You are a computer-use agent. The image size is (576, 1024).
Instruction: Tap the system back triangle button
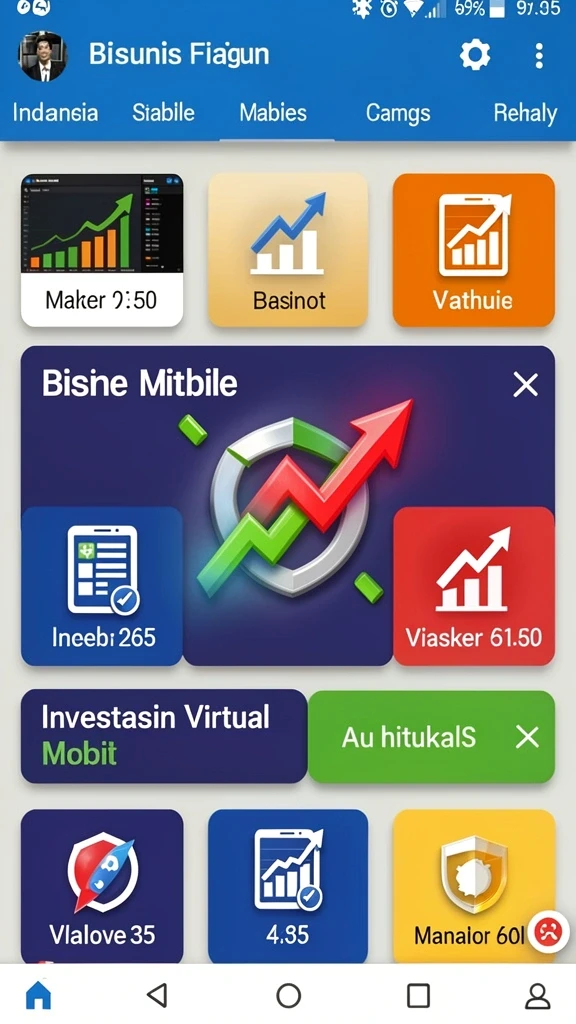point(157,995)
